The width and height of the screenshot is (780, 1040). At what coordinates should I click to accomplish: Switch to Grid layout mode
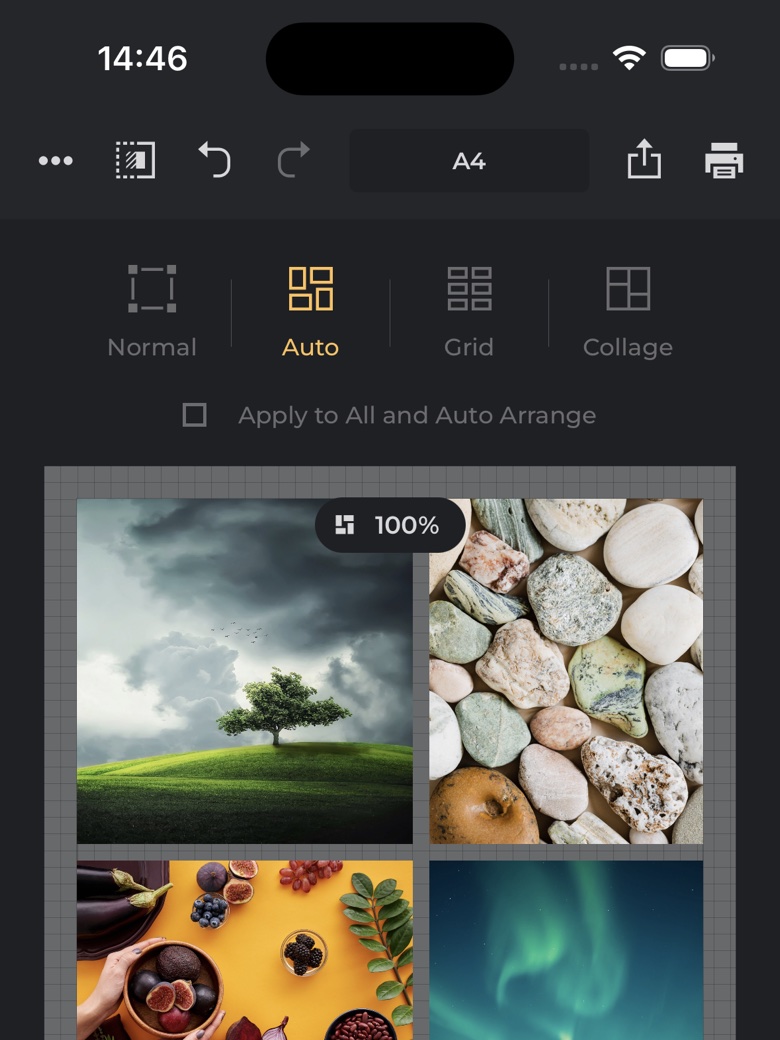tap(469, 311)
